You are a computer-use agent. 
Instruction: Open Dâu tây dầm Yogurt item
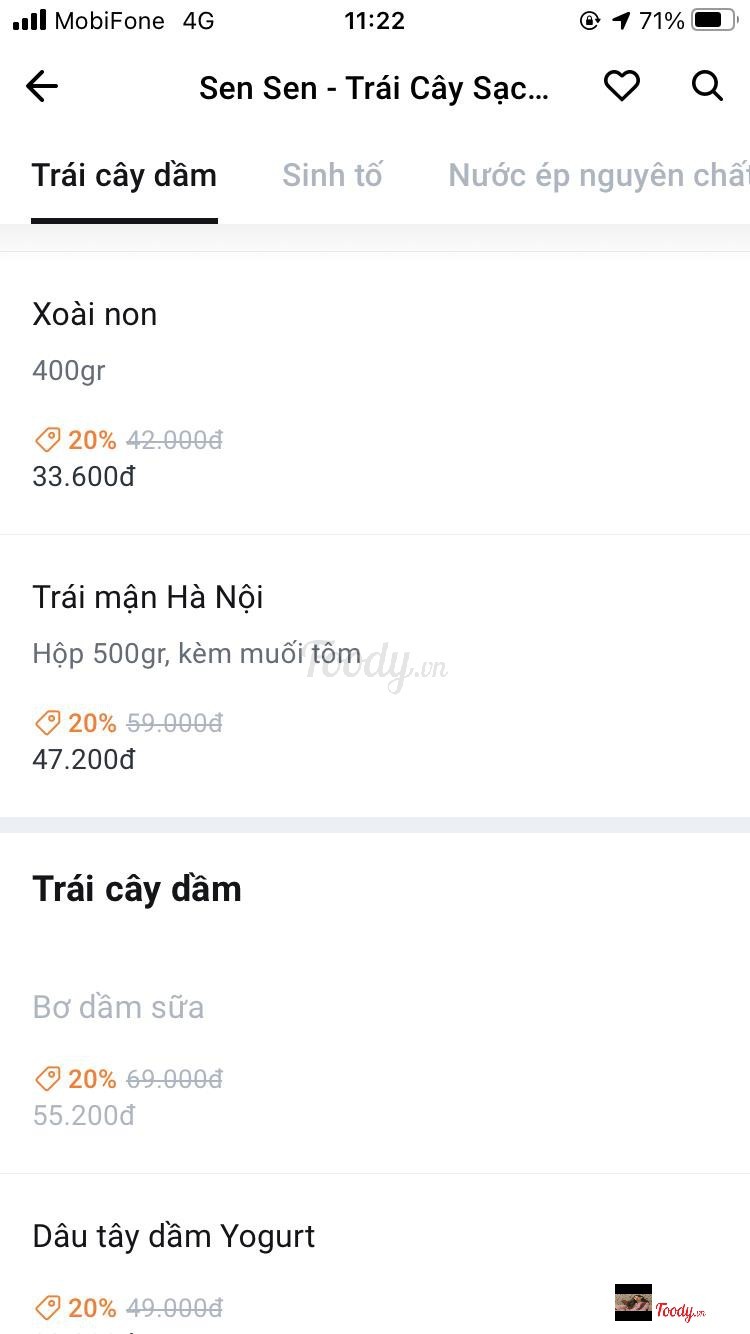174,1236
